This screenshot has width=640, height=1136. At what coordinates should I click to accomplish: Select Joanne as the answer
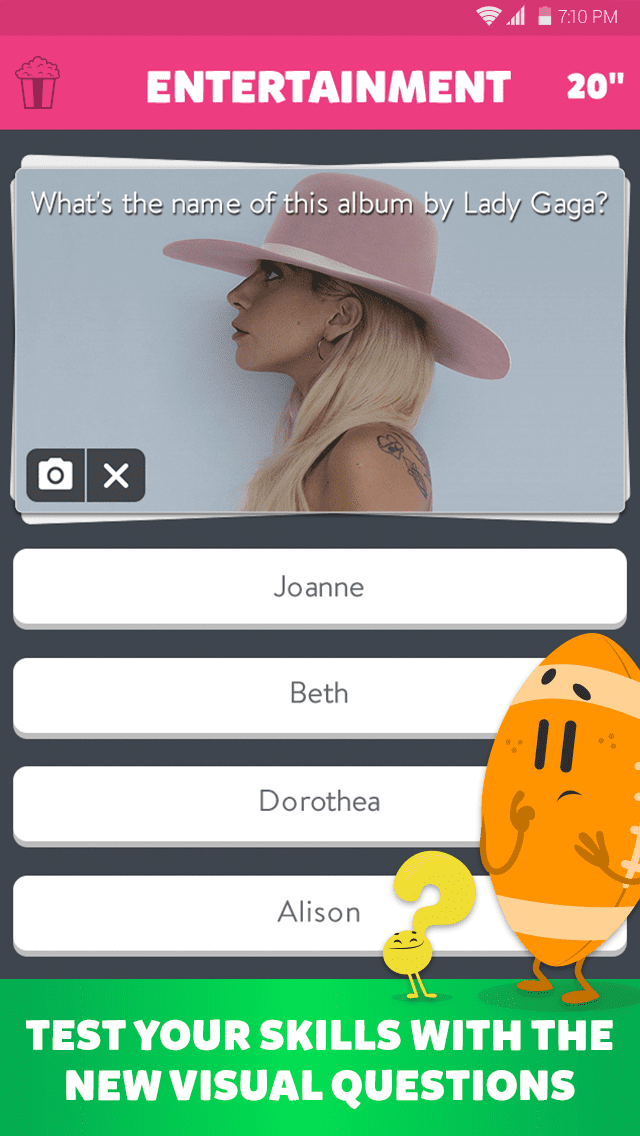tap(319, 587)
